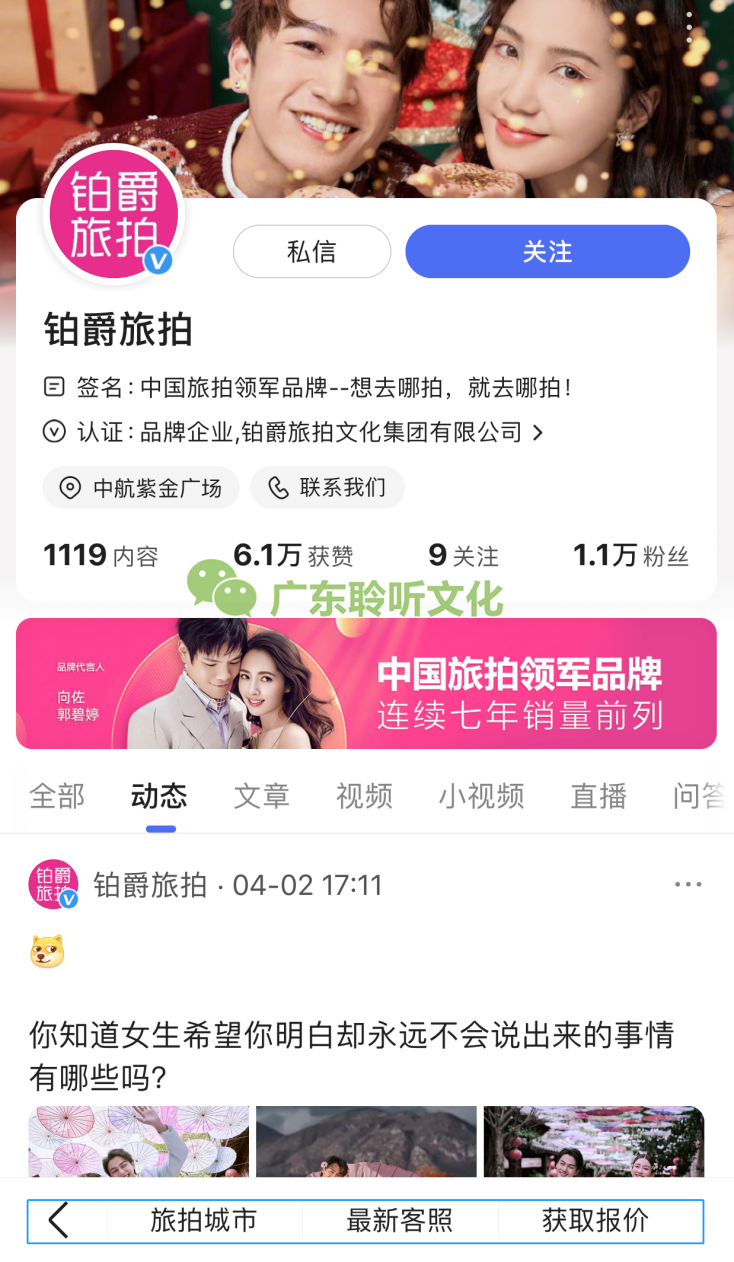Go to the 小视频 tab
This screenshot has height=1262, width=734.
point(481,796)
